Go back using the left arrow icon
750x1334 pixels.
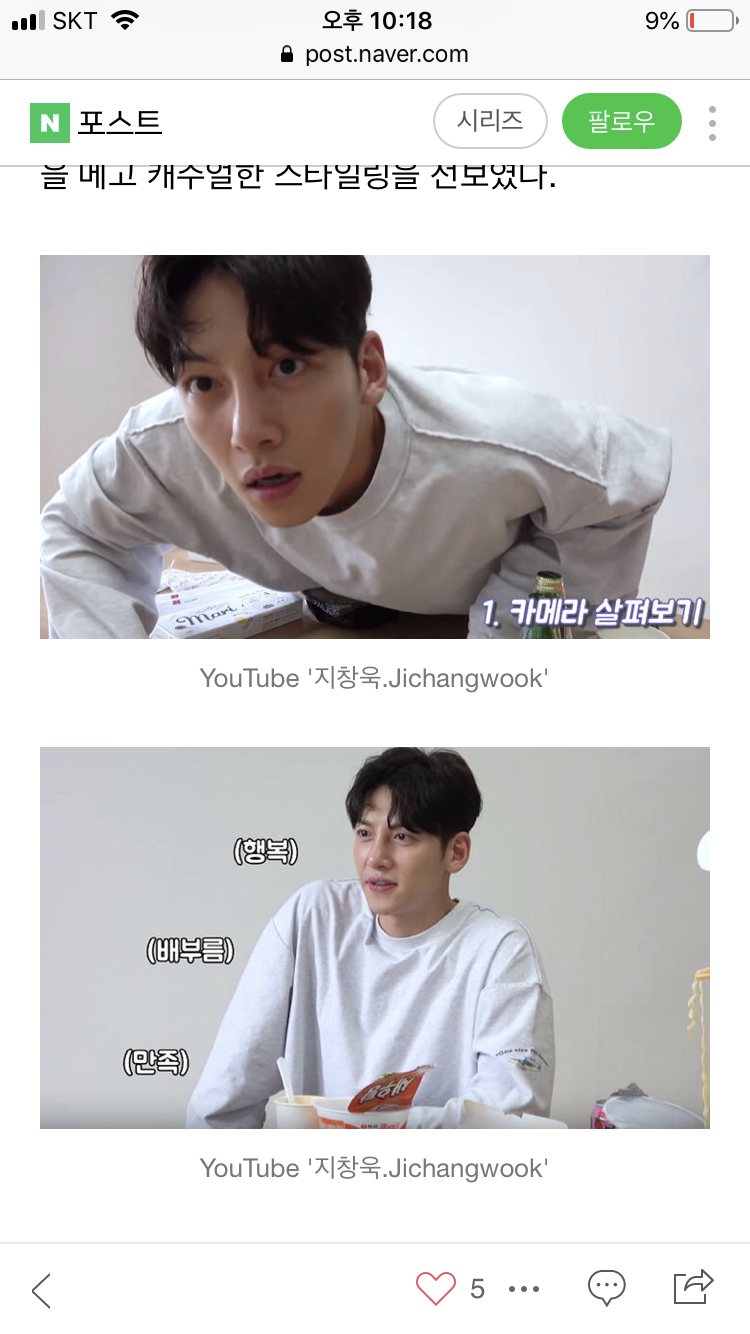[42, 1290]
